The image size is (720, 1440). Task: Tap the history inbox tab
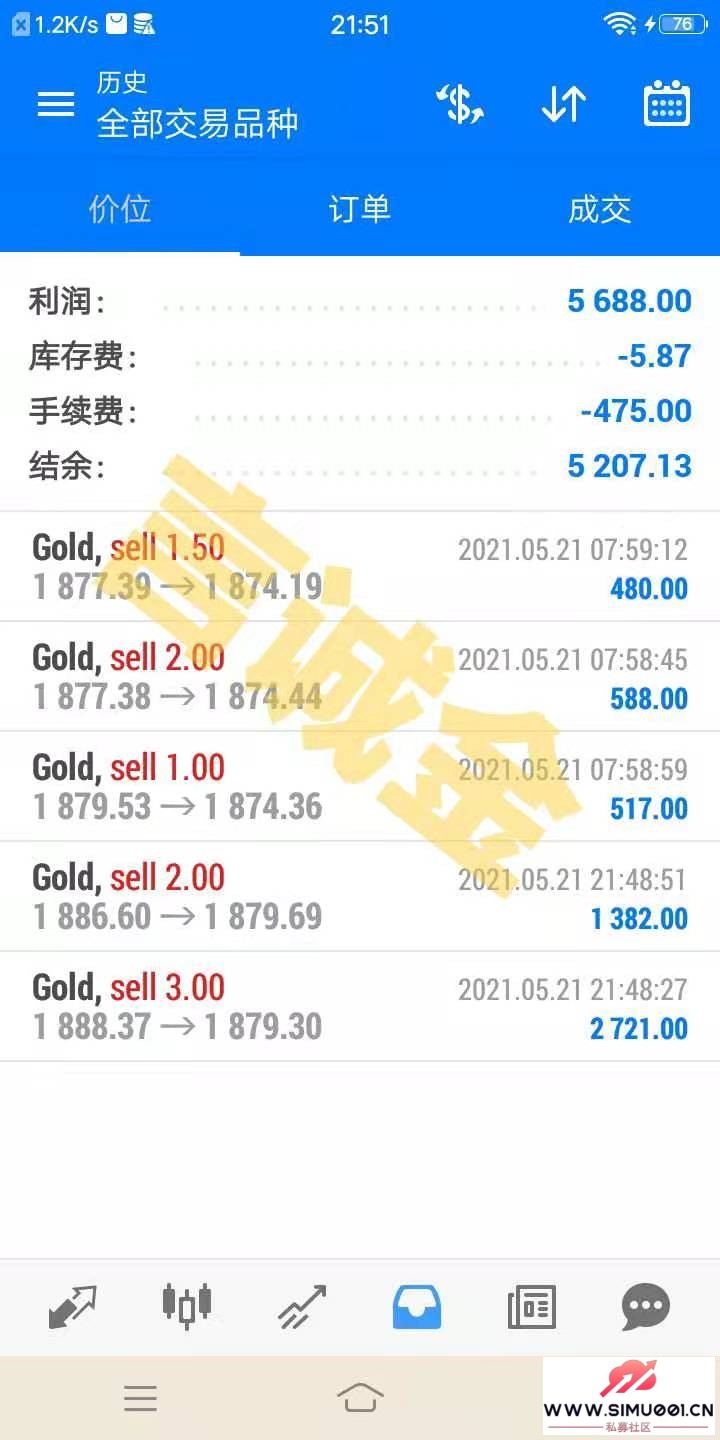click(x=417, y=1306)
